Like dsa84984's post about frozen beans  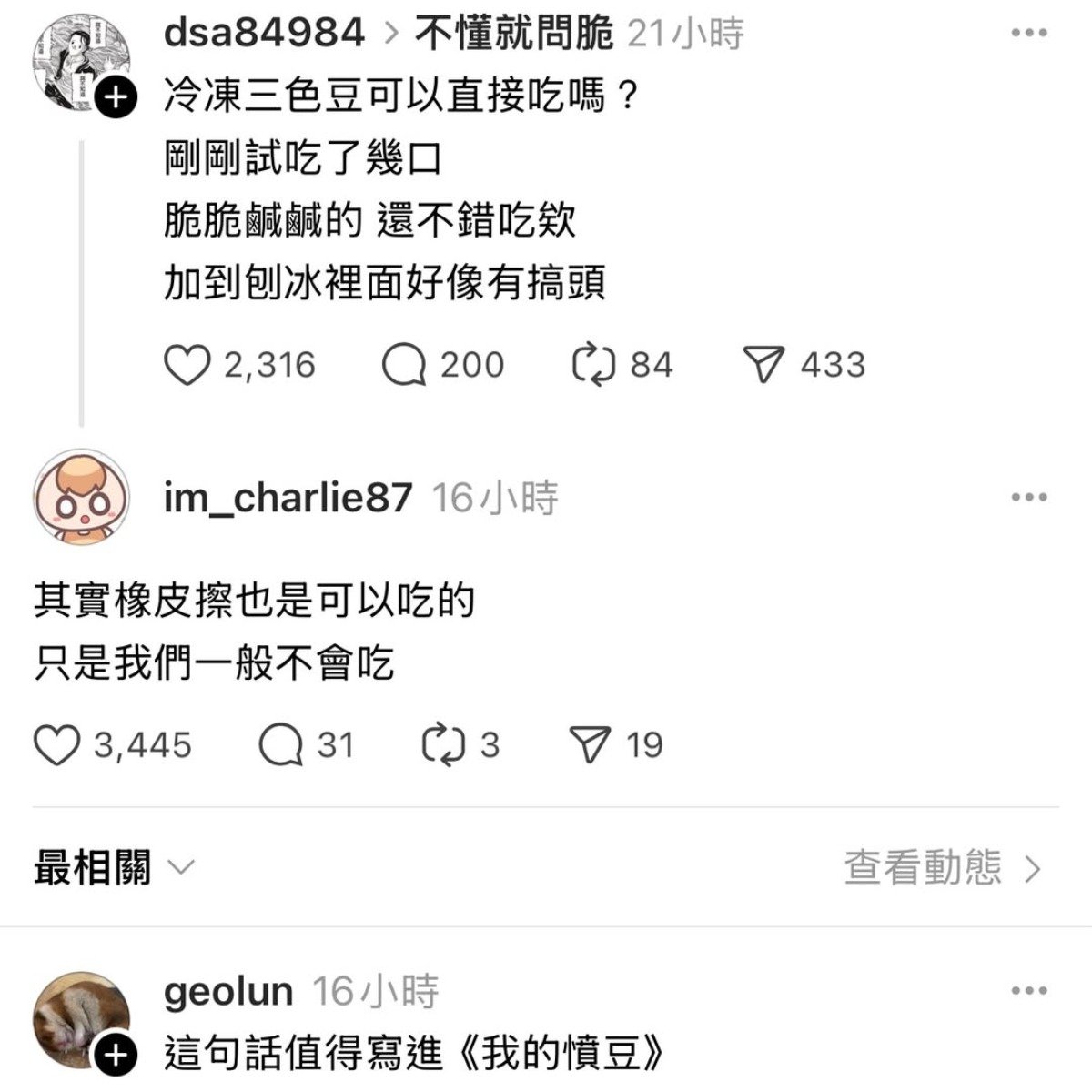(187, 365)
